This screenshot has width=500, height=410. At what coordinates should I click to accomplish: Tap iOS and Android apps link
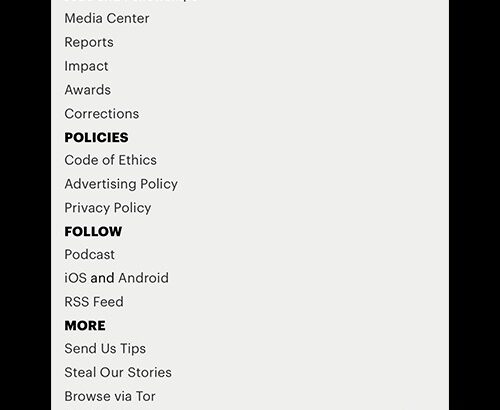(116, 278)
